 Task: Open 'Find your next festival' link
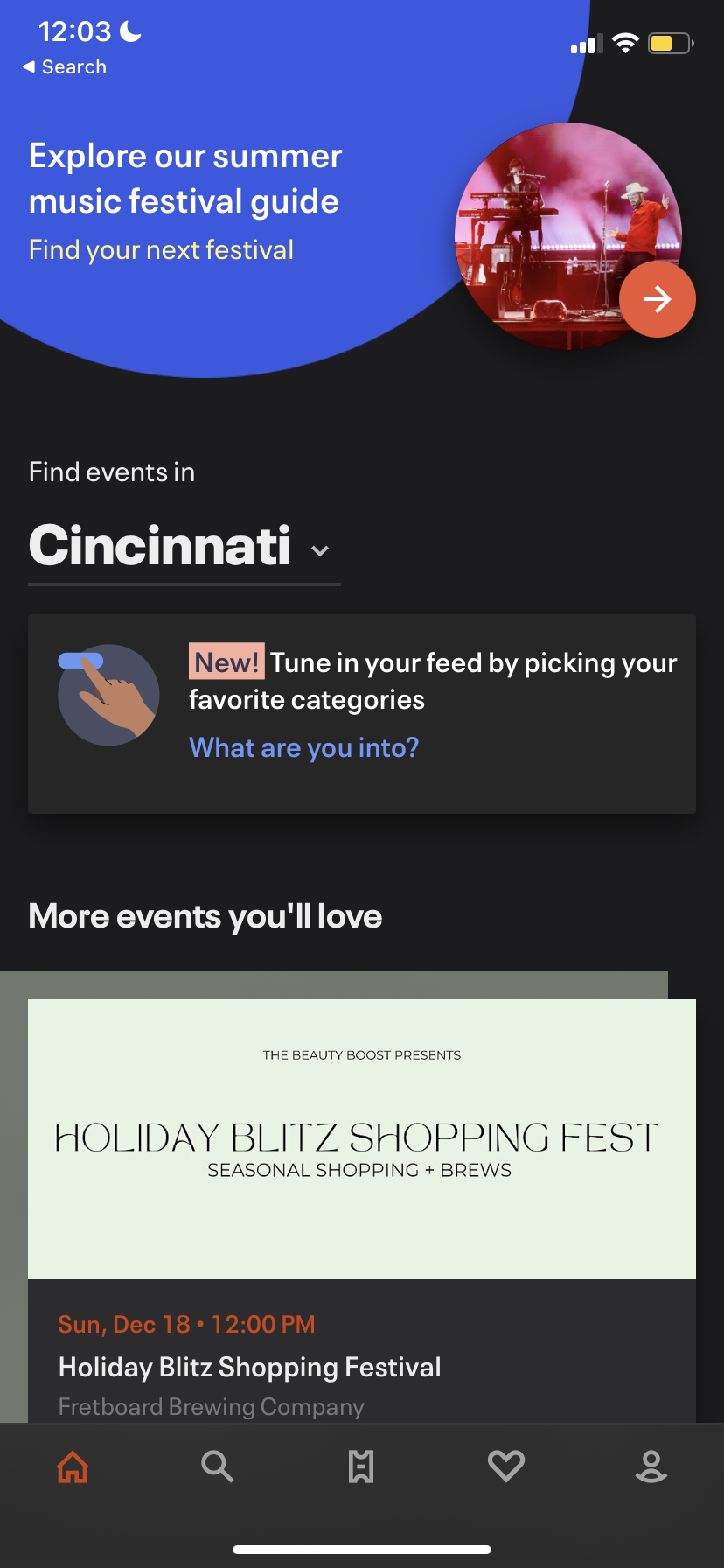(x=161, y=250)
